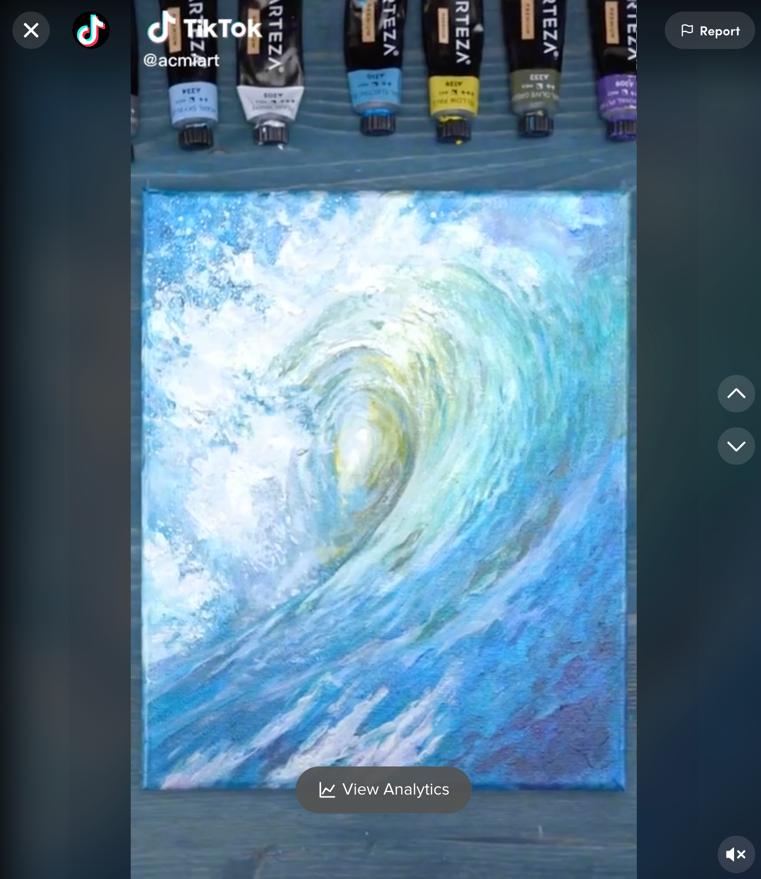Open the TikTok home logo

tap(90, 31)
